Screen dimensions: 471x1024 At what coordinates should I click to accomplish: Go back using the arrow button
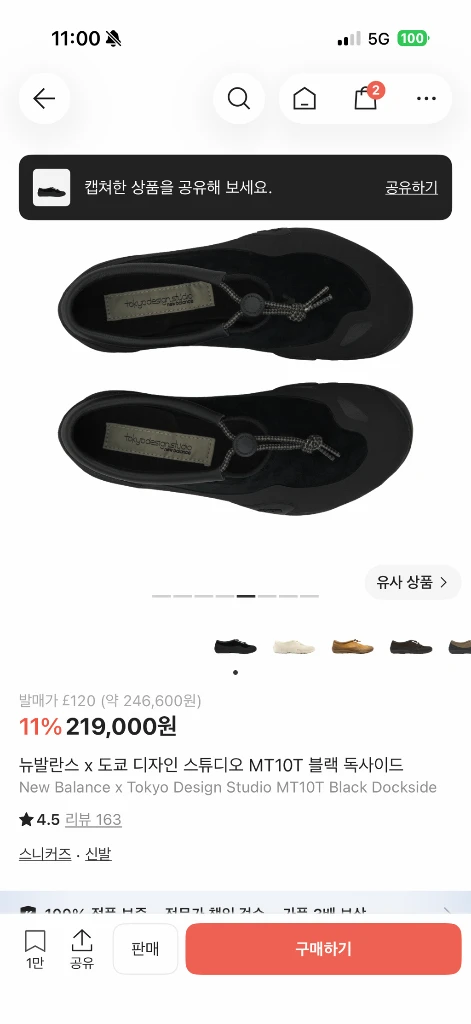(44, 99)
